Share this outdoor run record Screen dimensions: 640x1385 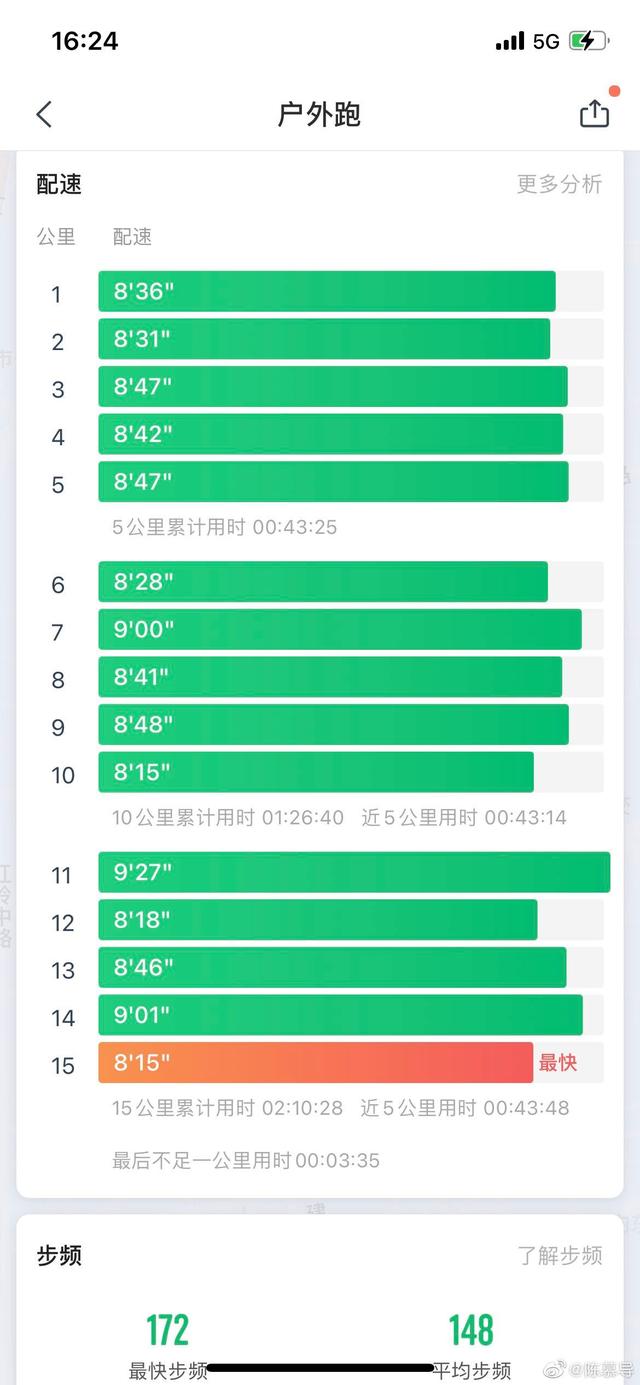click(x=594, y=114)
